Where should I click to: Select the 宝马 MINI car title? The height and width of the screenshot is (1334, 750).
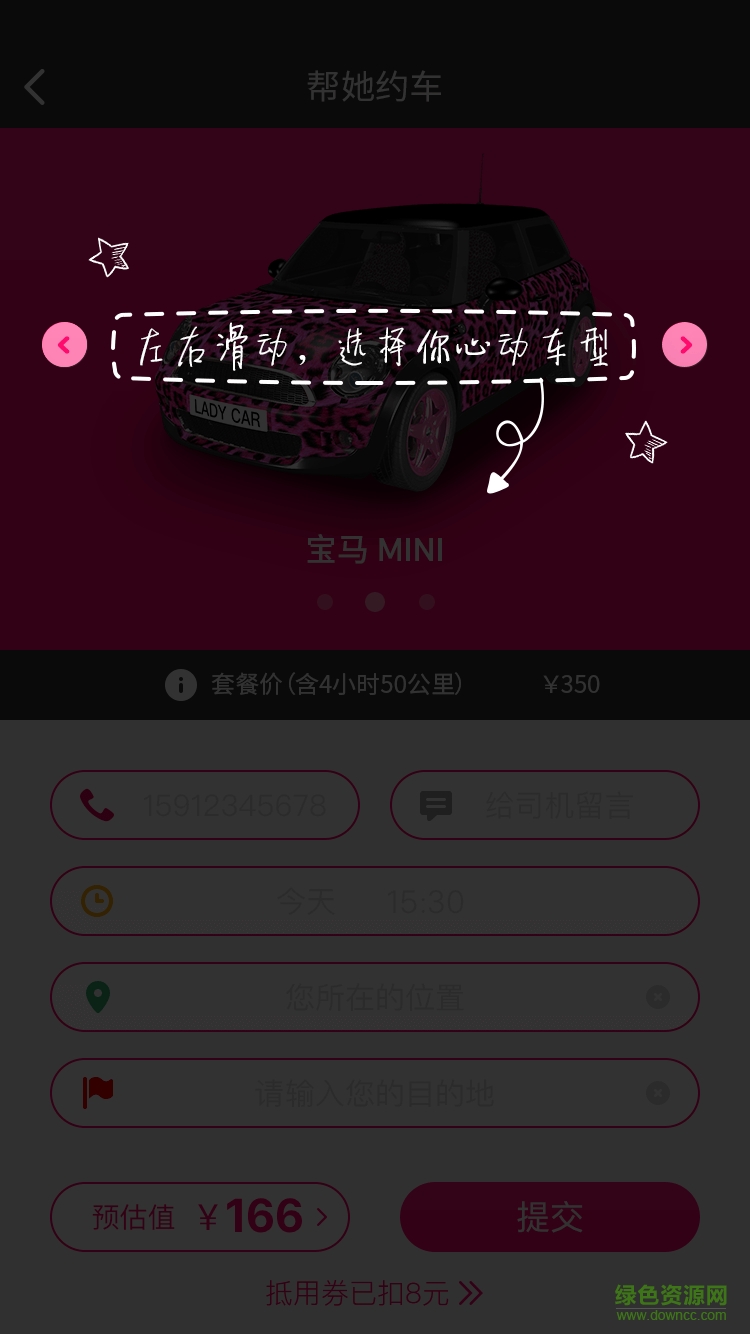tap(375, 549)
